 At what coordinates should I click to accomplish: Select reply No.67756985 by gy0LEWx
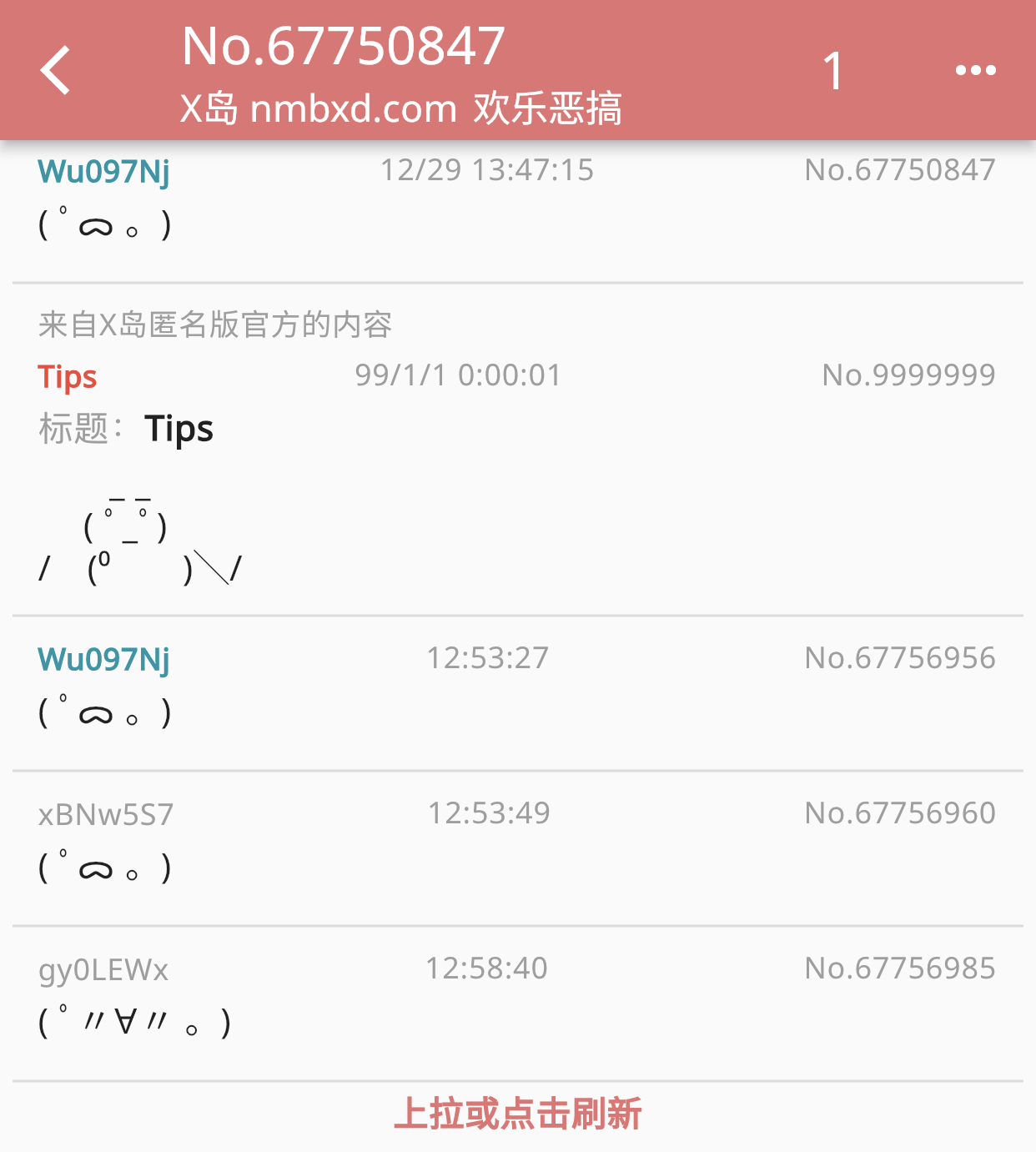click(x=517, y=1001)
